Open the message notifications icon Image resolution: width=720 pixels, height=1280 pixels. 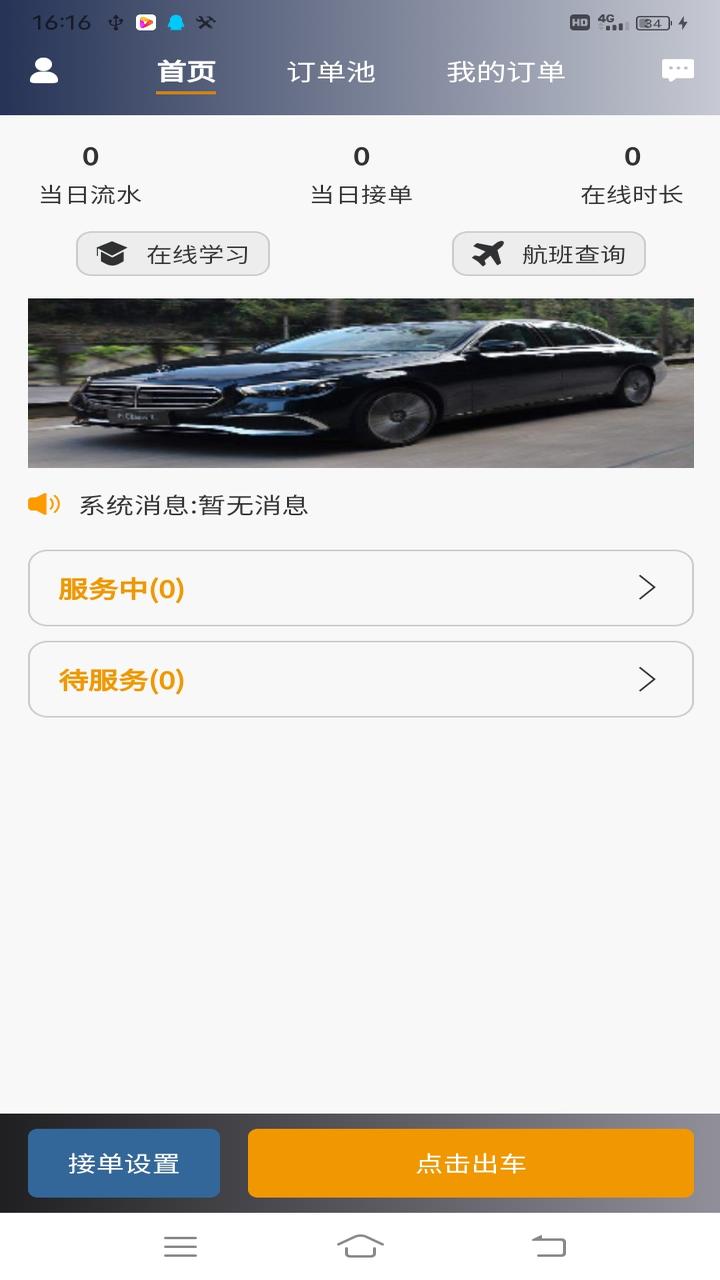pos(677,70)
